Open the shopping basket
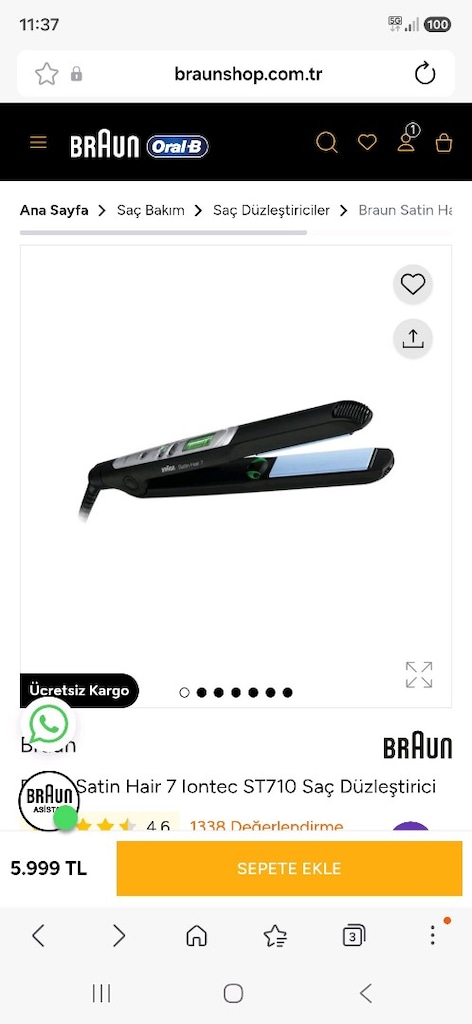The image size is (472, 1024). (444, 142)
